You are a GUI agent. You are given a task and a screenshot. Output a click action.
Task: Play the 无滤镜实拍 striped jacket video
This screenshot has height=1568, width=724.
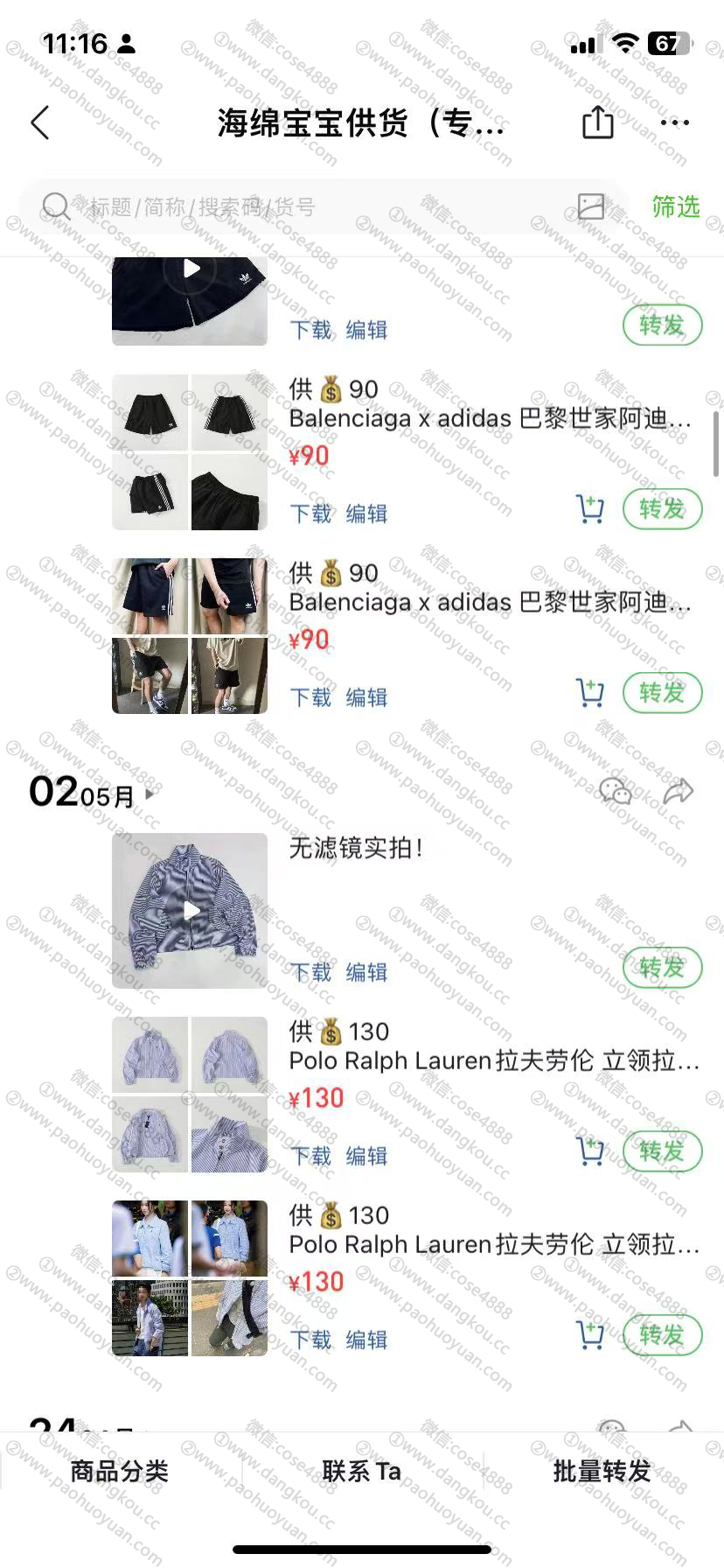[x=190, y=911]
